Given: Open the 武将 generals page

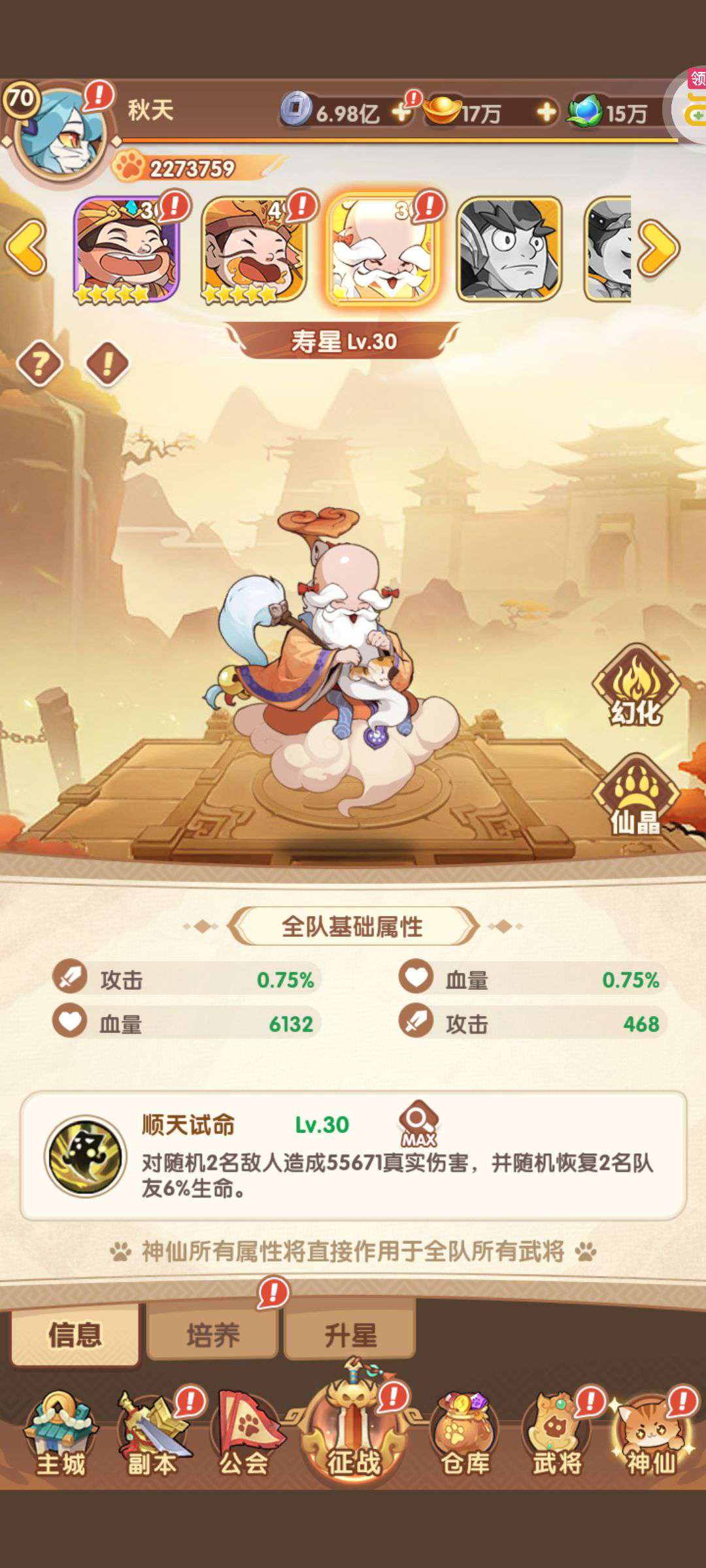Looking at the screenshot, I should 557,1435.
